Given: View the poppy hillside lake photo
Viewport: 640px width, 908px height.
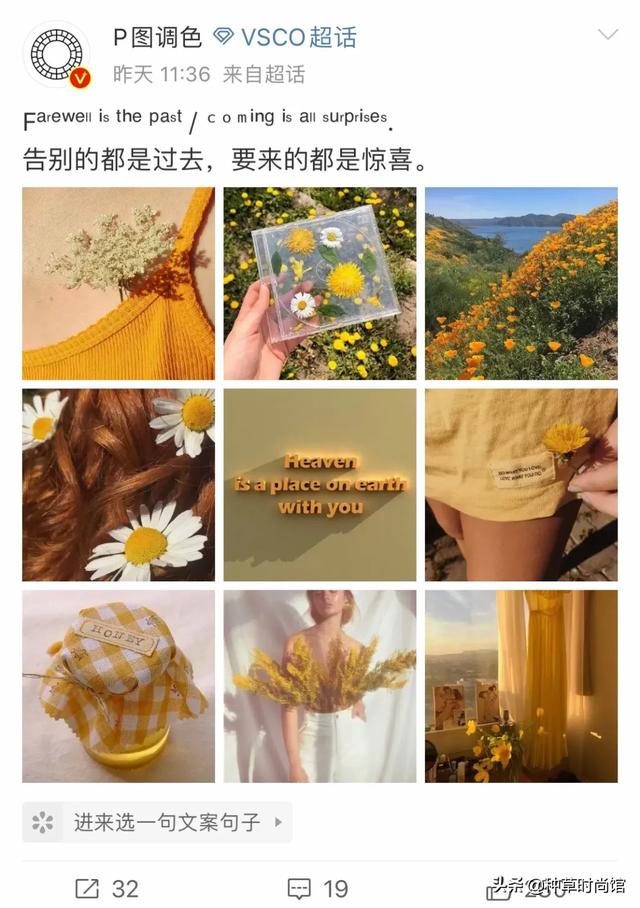Looking at the screenshot, I should pos(521,283).
